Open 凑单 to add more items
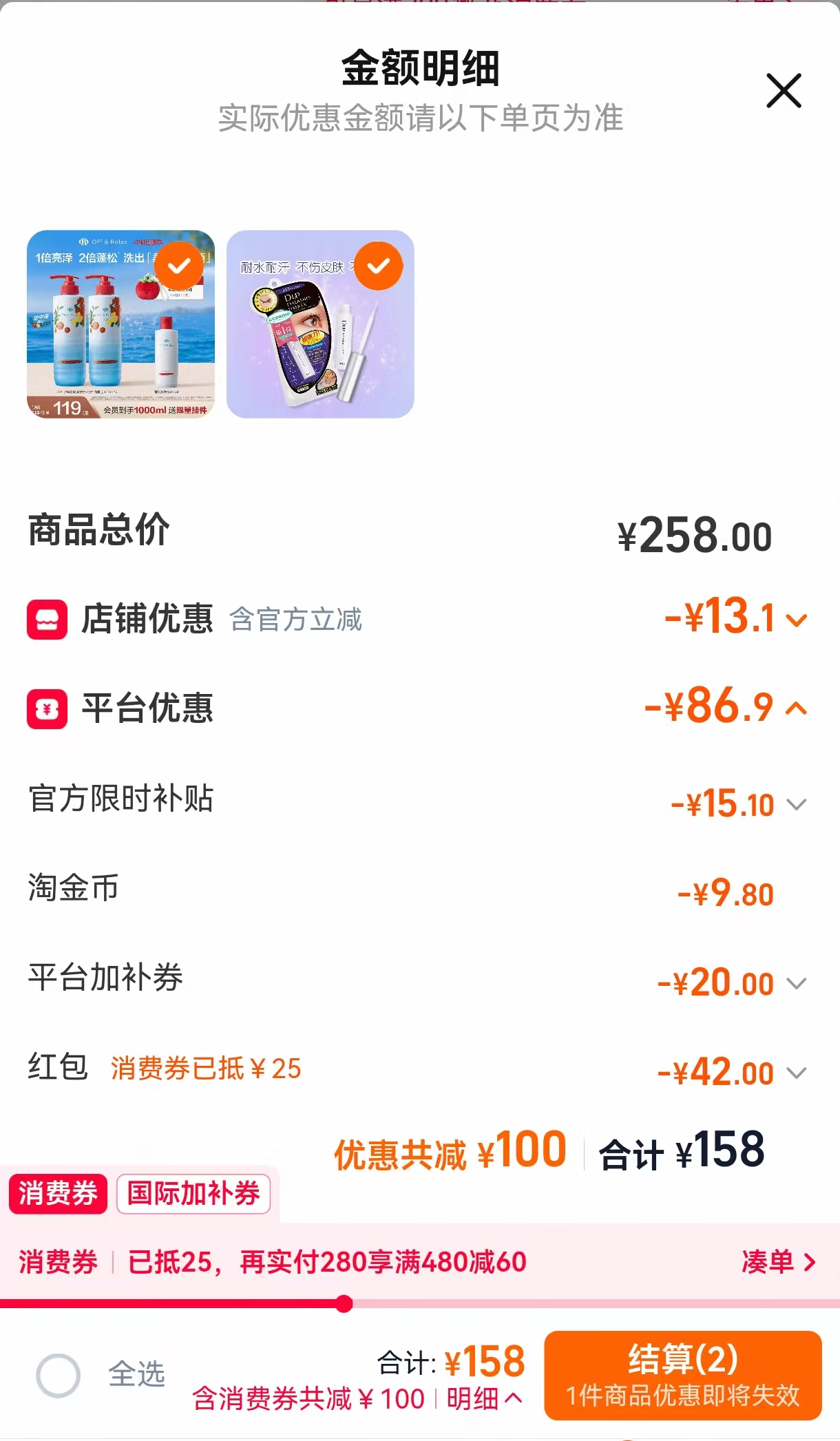This screenshot has height=1441, width=840. point(779,1262)
